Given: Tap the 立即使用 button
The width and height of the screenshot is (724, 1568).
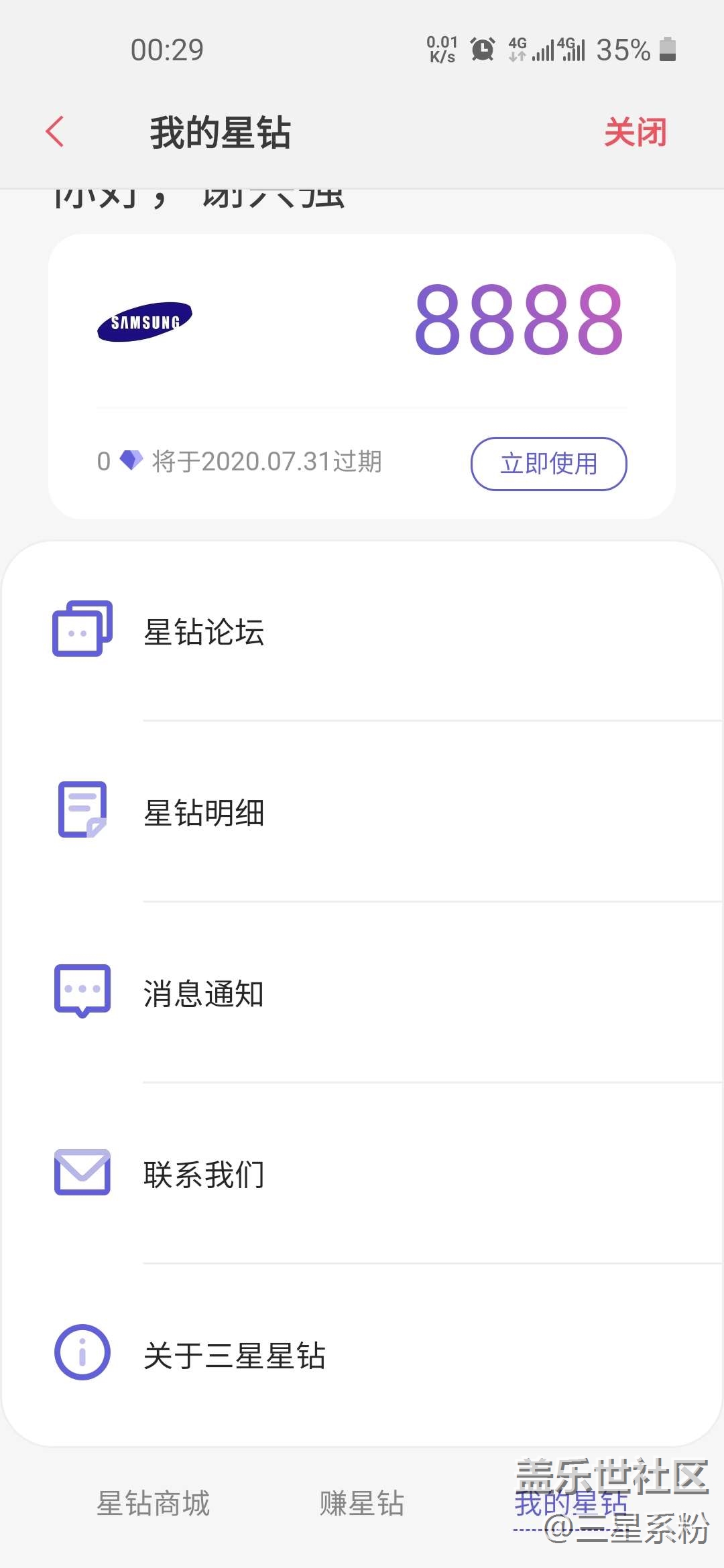Looking at the screenshot, I should point(548,464).
